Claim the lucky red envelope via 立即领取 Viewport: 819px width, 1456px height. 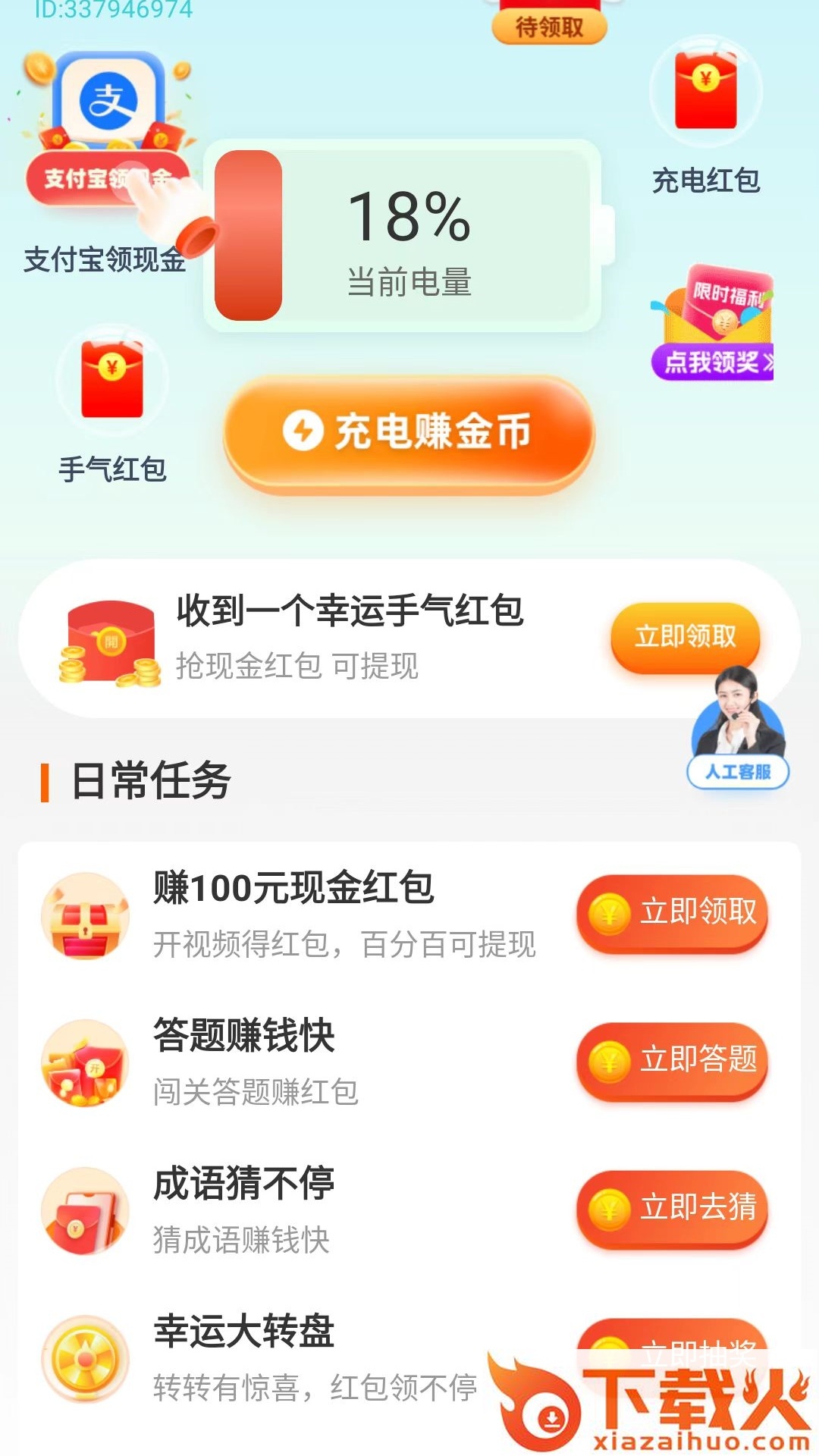pyautogui.click(x=685, y=636)
